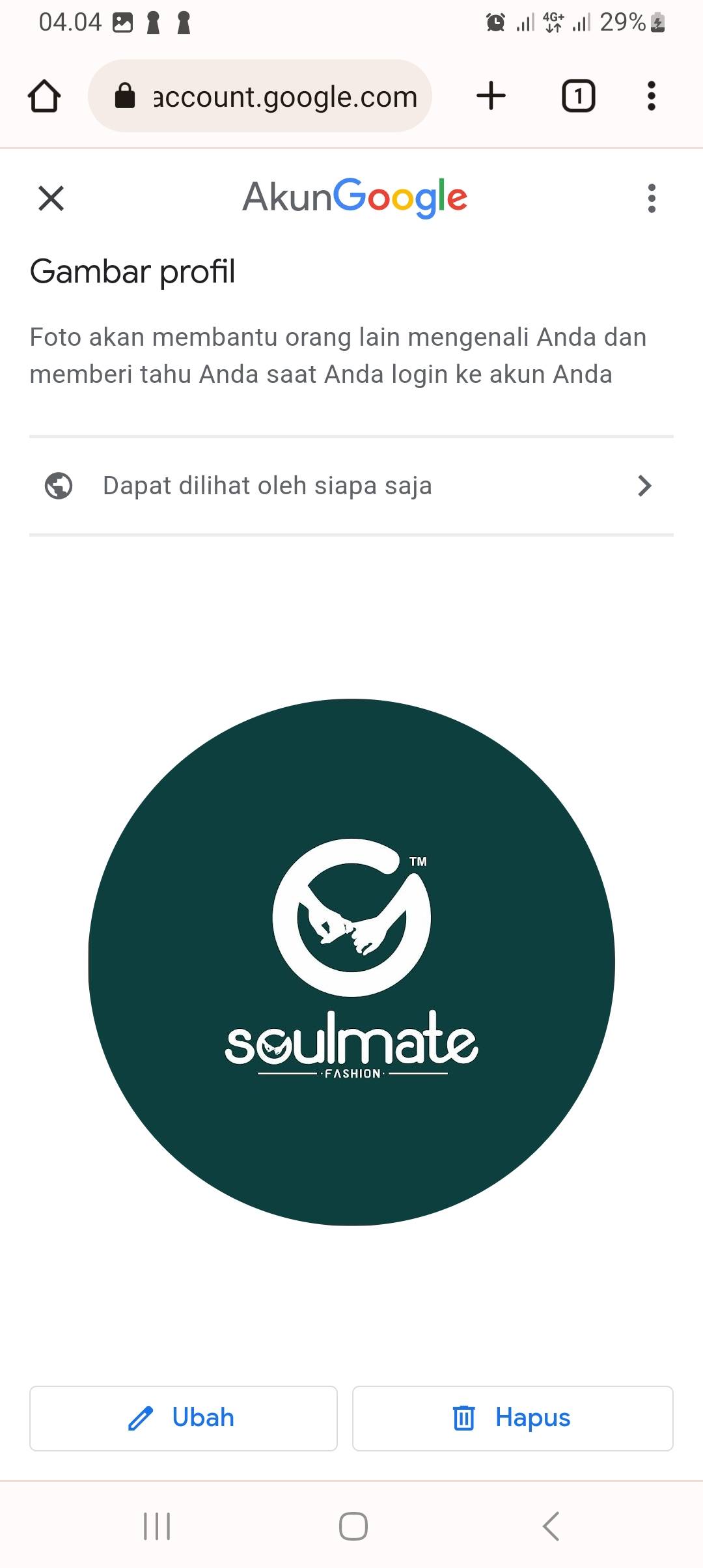The height and width of the screenshot is (1568, 703).
Task: Tap Ubah to change profile picture
Action: [x=184, y=1418]
